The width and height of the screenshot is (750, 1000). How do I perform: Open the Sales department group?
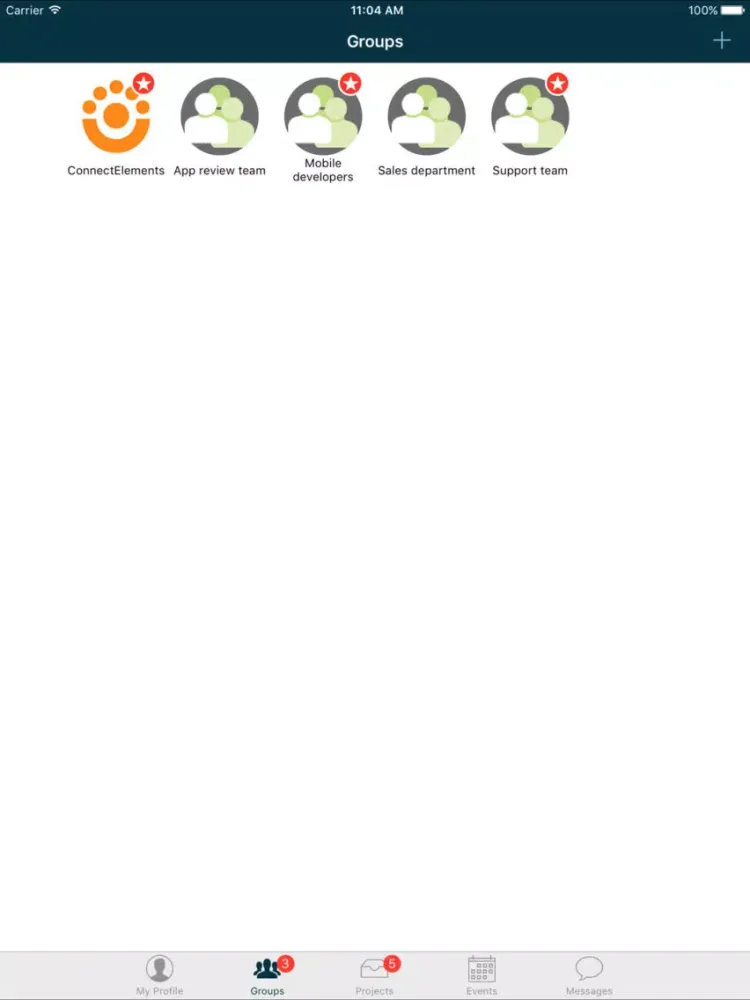(x=427, y=117)
